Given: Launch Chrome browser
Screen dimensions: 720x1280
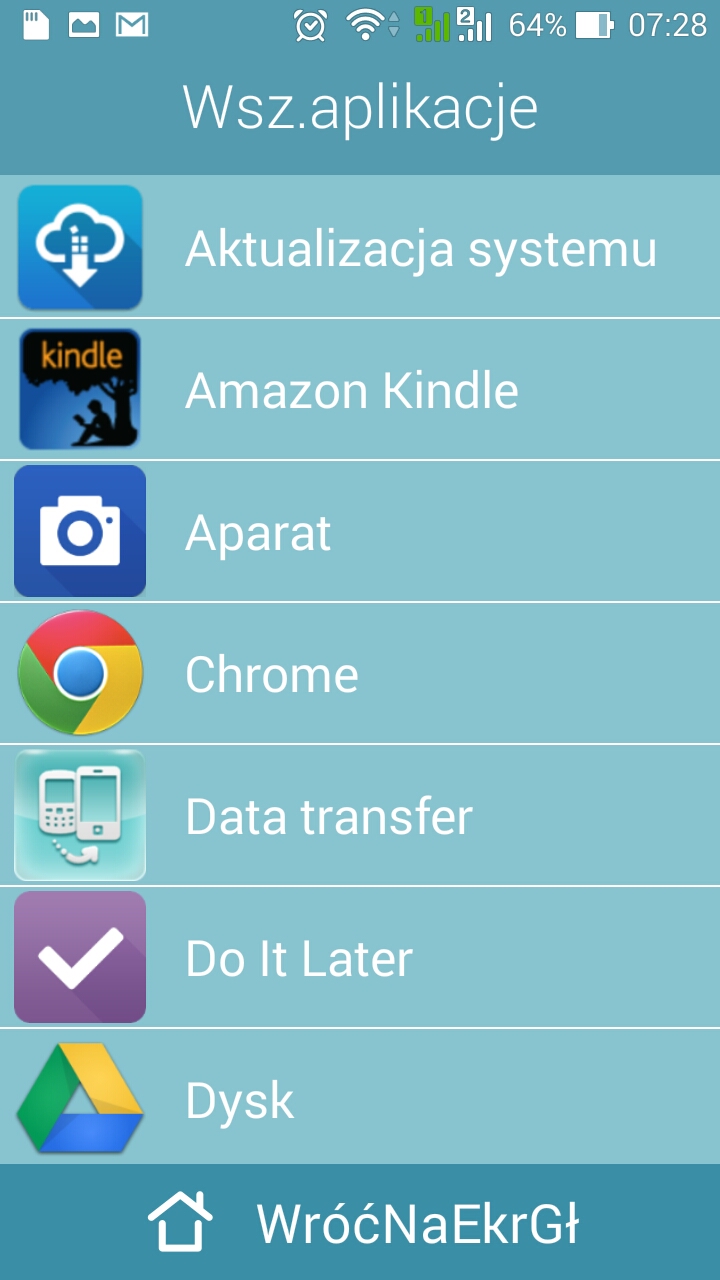Looking at the screenshot, I should [x=360, y=674].
